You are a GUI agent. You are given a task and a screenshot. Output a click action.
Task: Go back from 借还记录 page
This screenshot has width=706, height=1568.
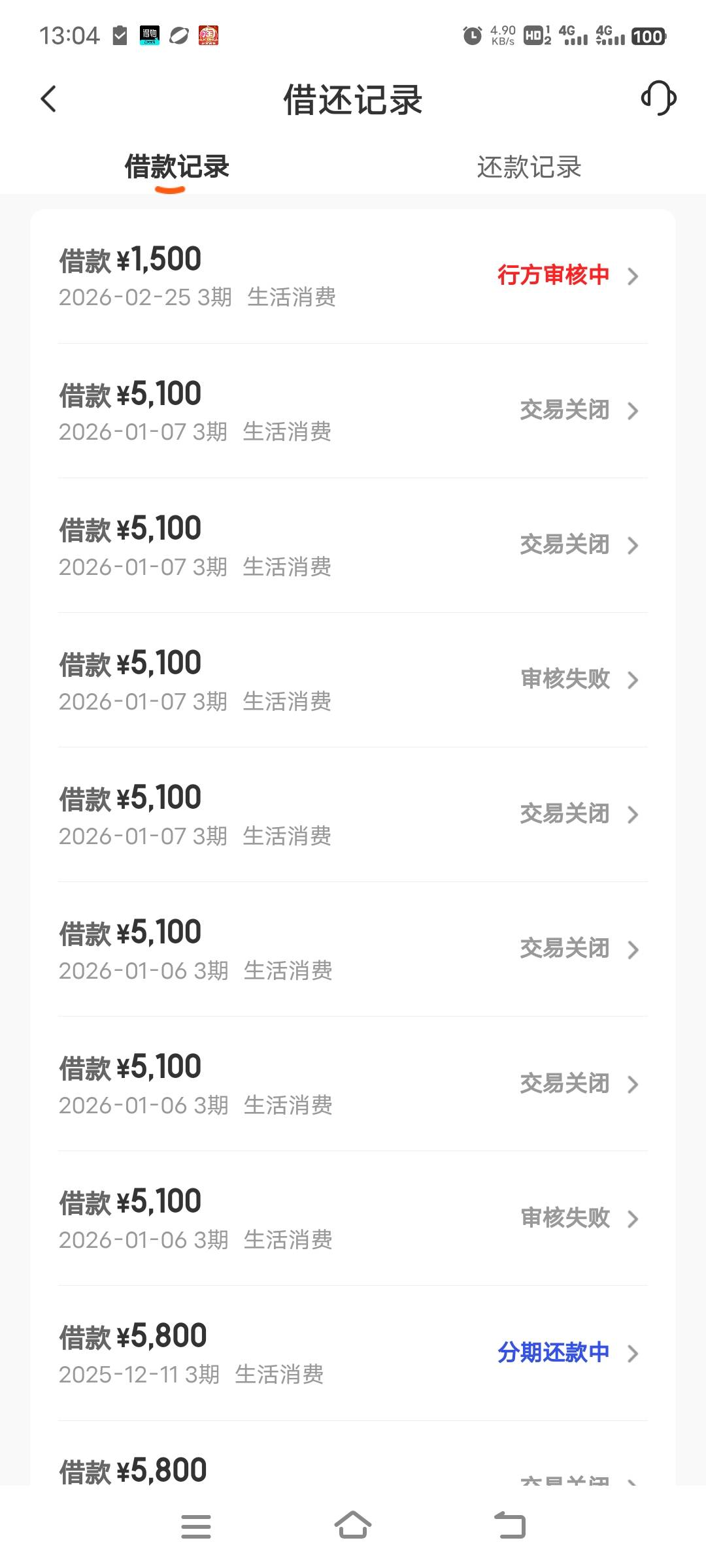49,99
